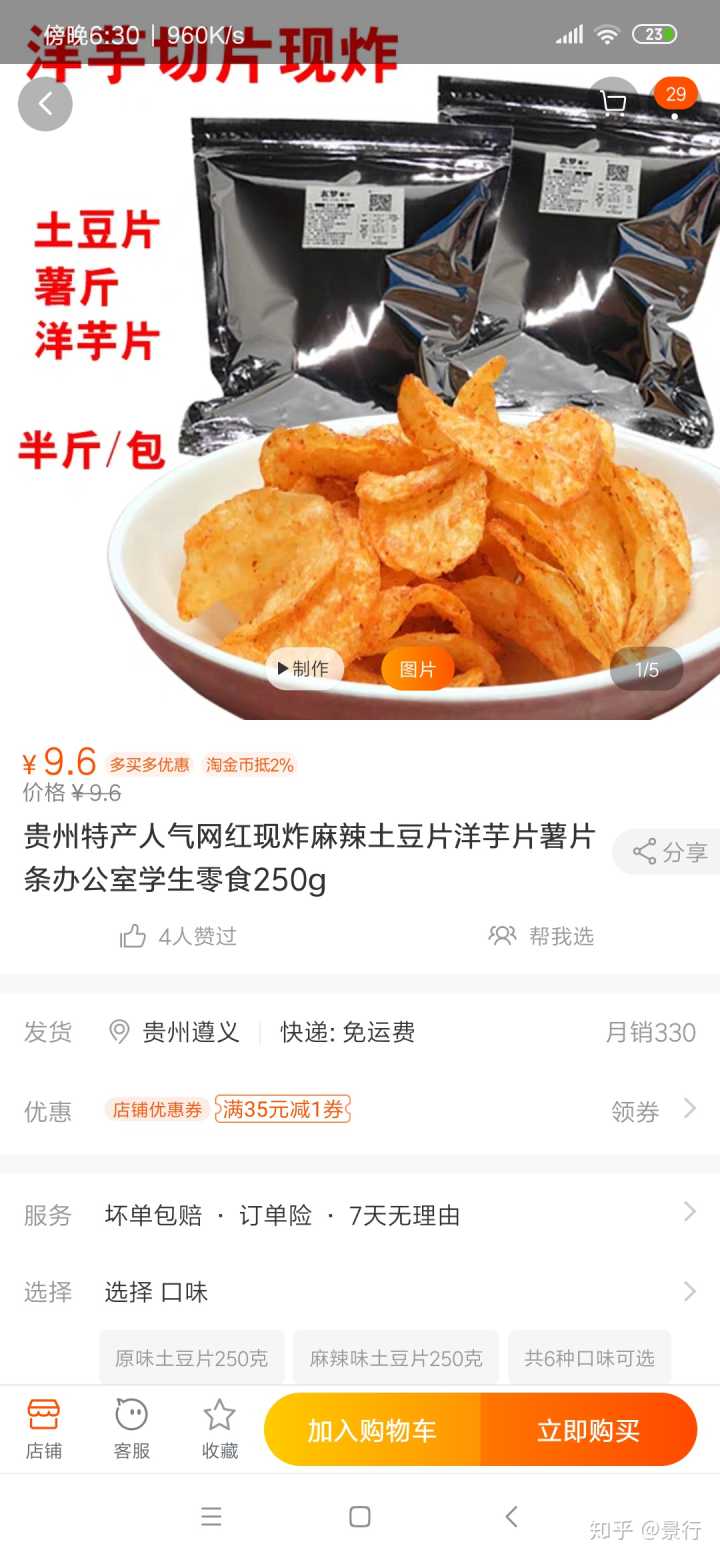Tap 加入购物车 to add to cart

coord(372,1430)
